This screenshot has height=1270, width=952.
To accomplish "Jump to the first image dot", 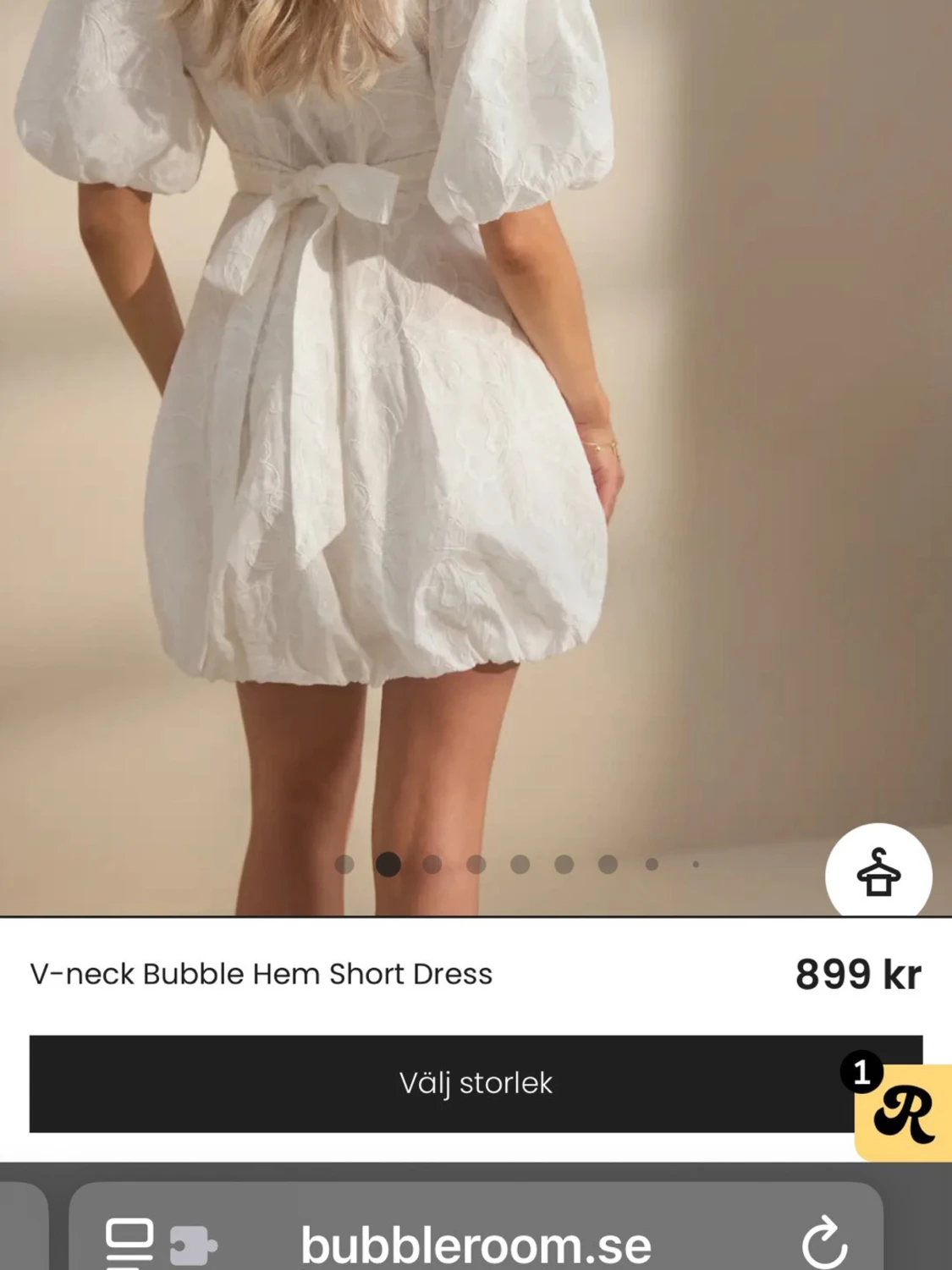I will click(344, 864).
